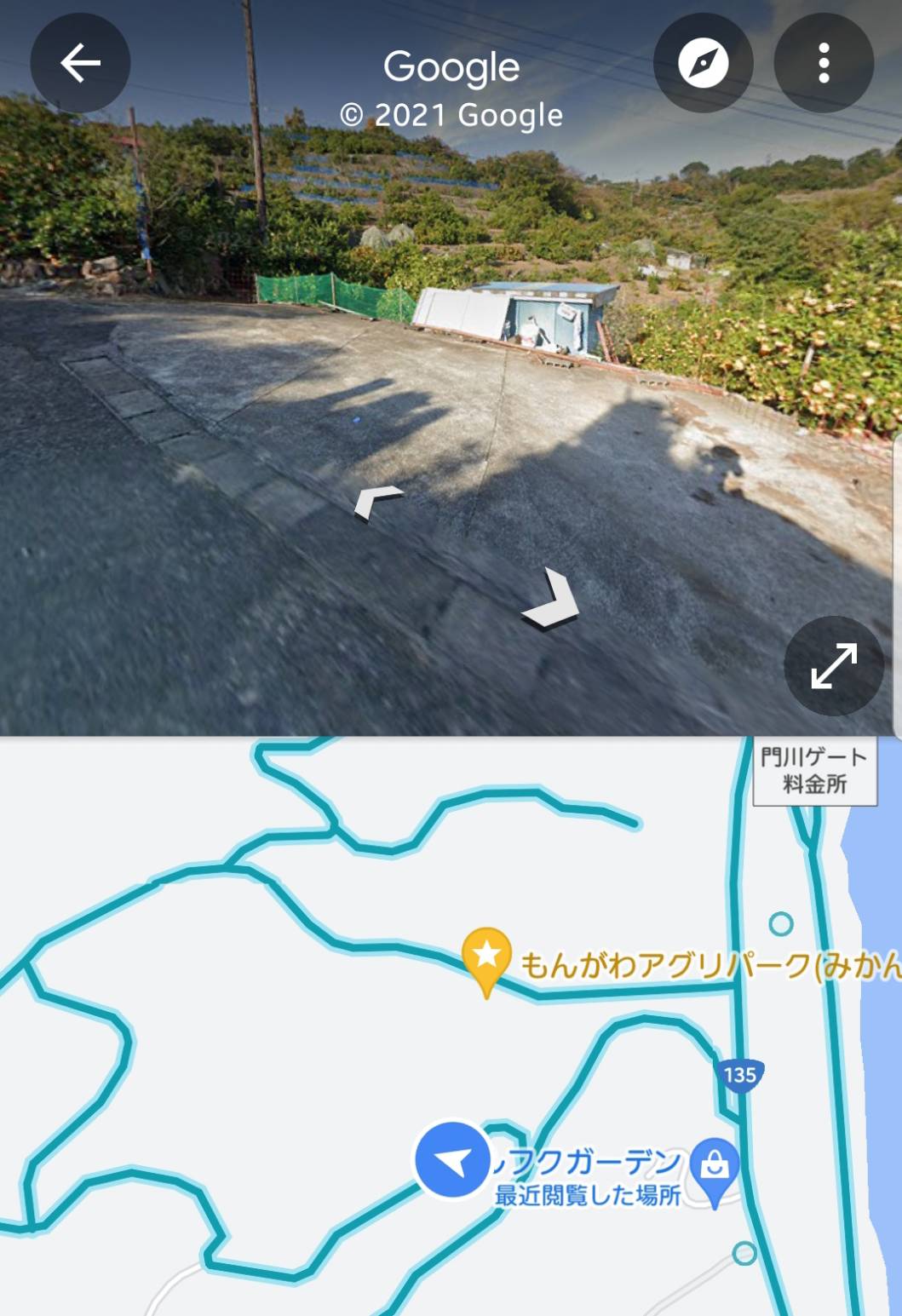Go back from Street View
This screenshot has width=902, height=1316.
[80, 63]
